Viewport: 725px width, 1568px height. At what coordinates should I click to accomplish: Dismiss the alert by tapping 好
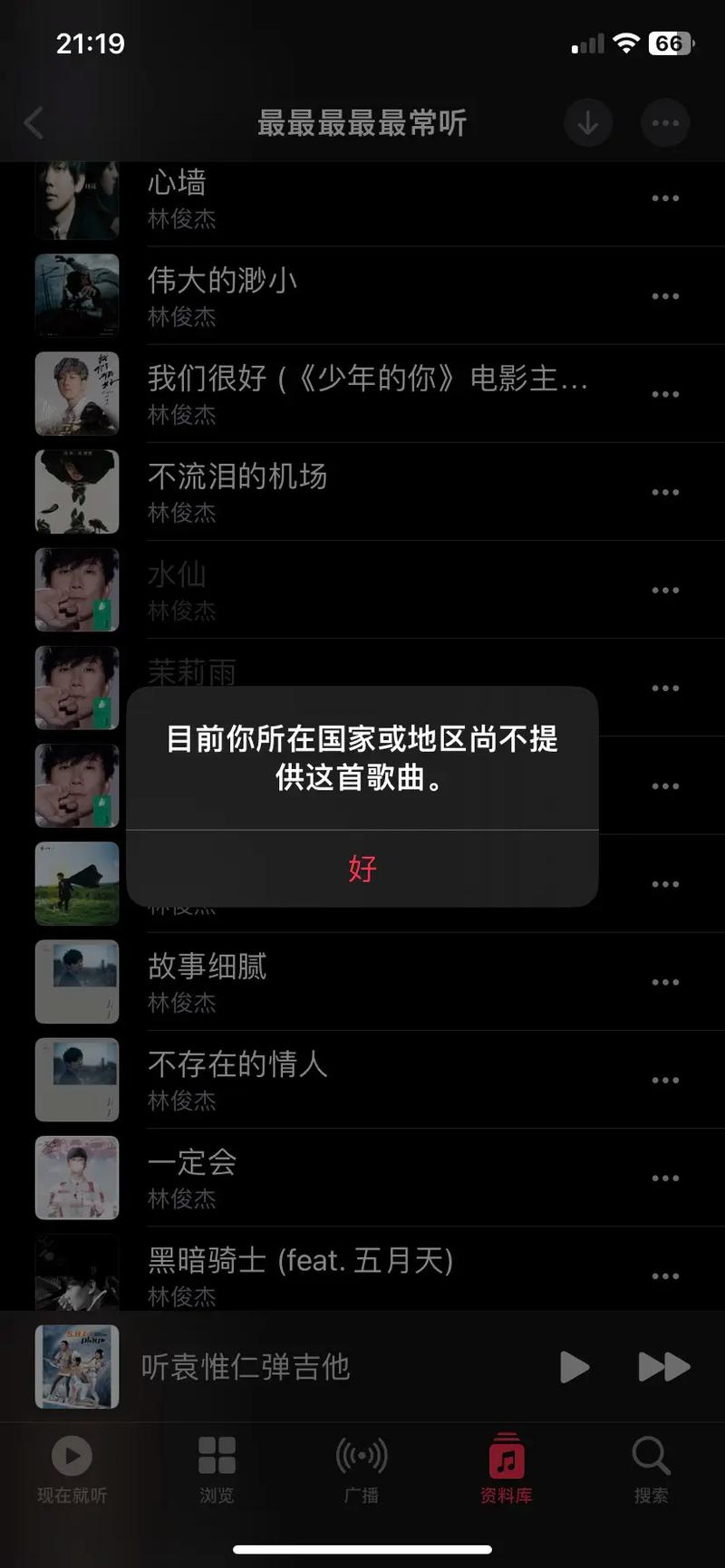[x=362, y=869]
